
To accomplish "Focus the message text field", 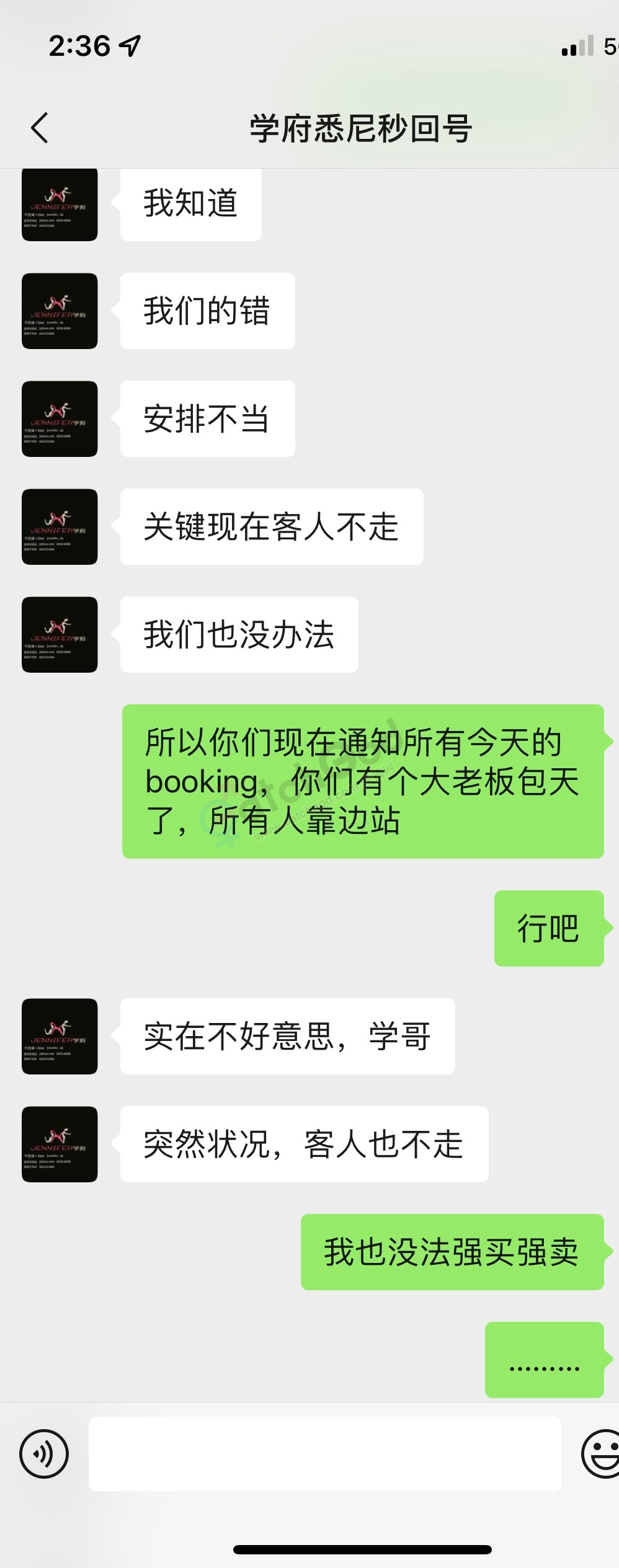I will coord(324,1453).
